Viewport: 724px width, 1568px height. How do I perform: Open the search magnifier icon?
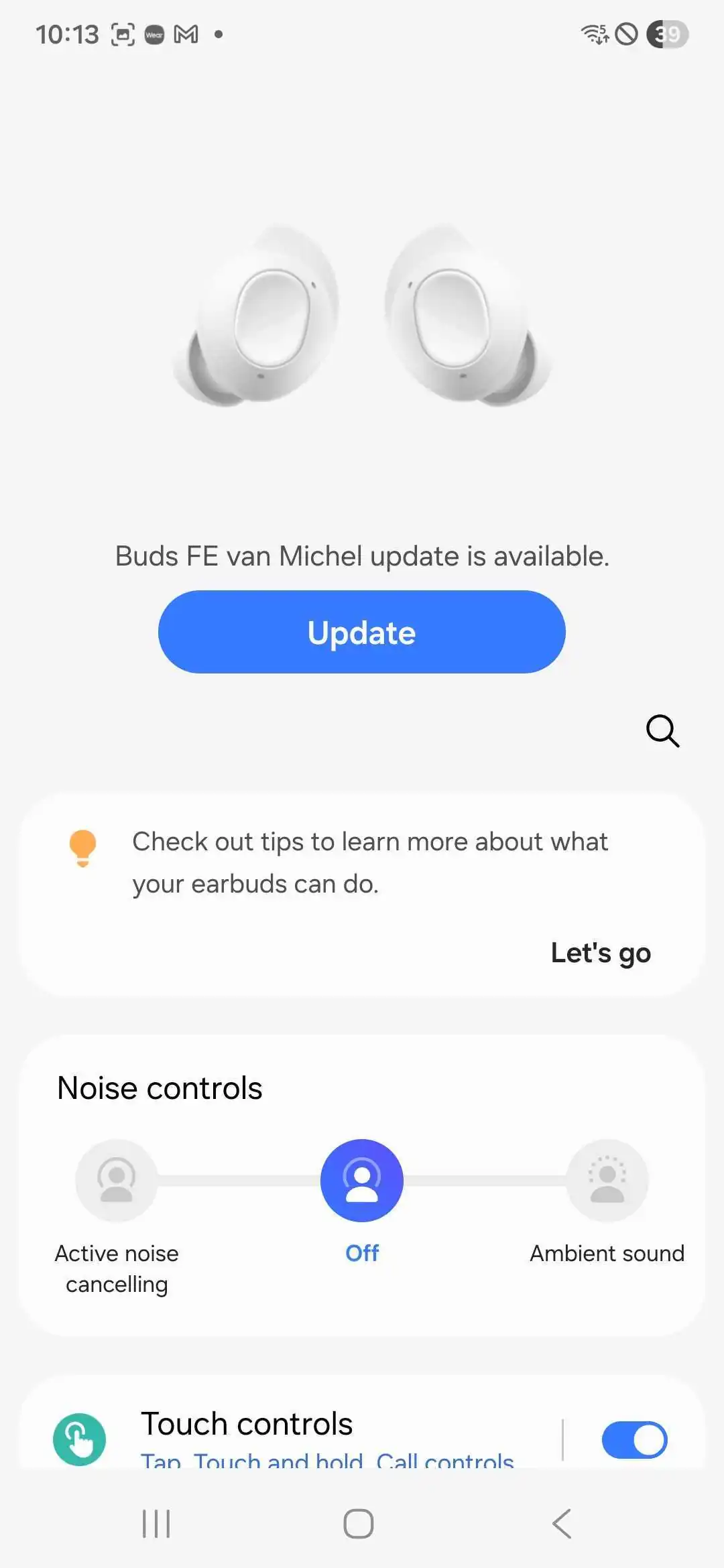(662, 730)
